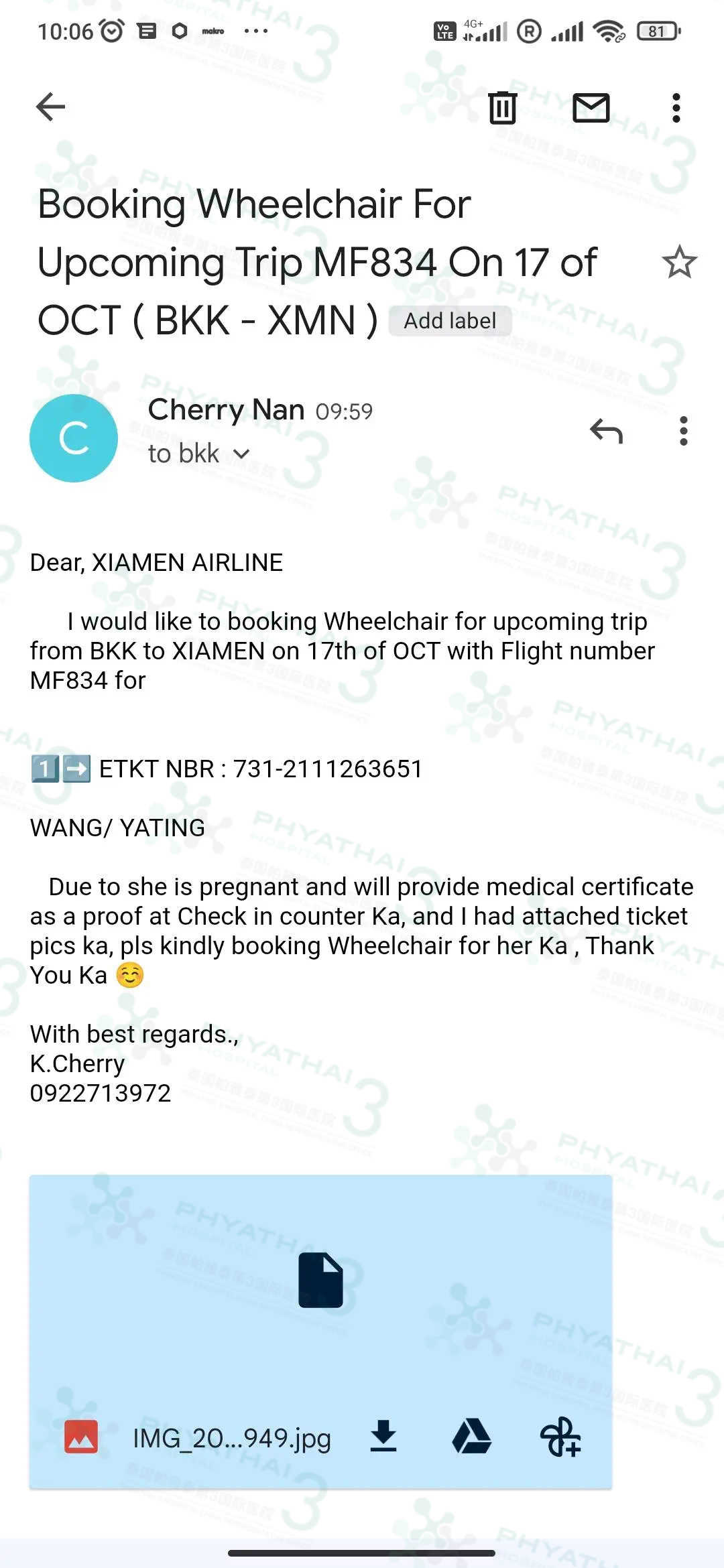Tap the Add label chip
This screenshot has width=724, height=1568.
click(450, 321)
